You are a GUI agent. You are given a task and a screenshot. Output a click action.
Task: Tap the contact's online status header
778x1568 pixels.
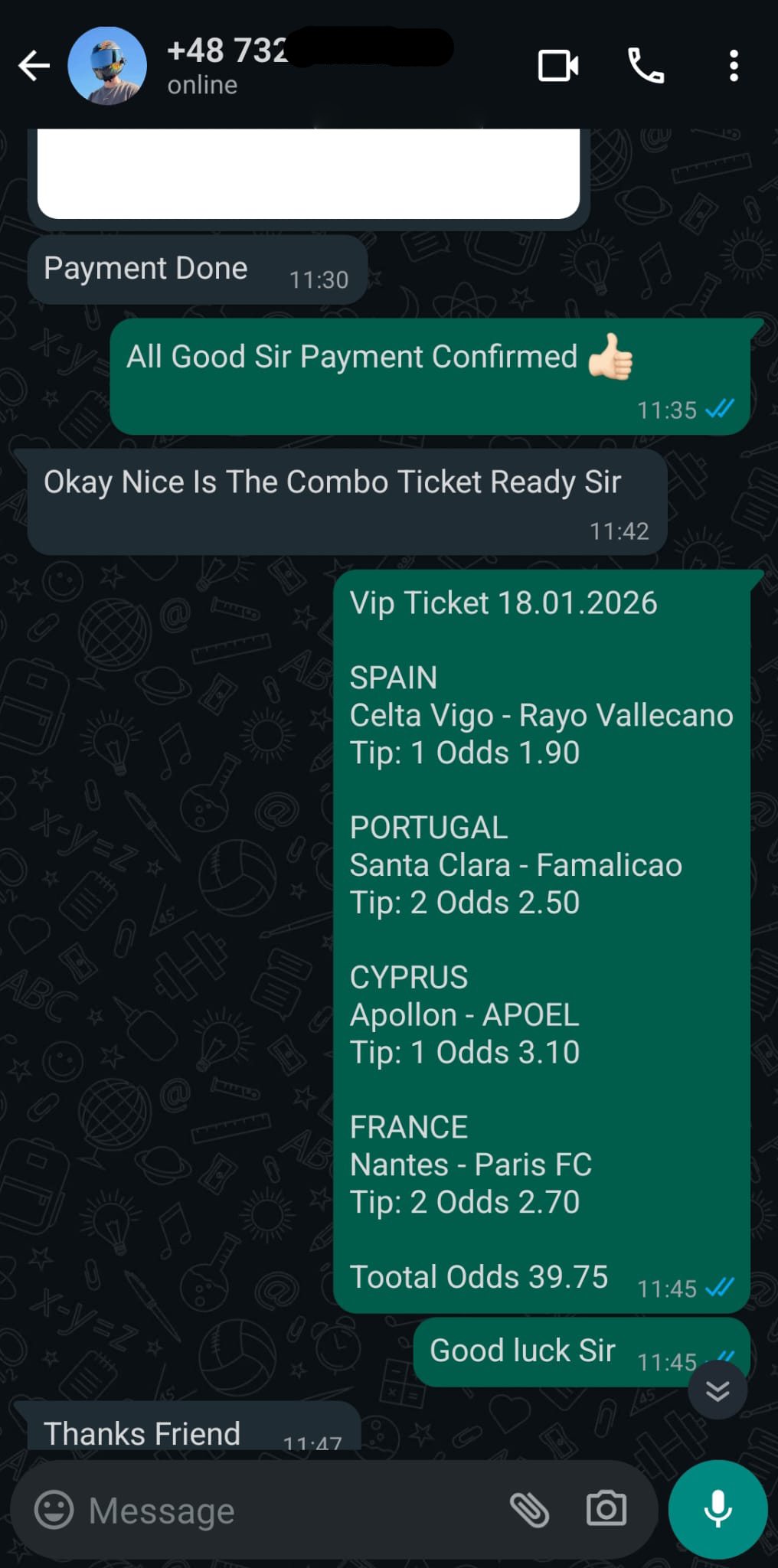click(x=201, y=84)
